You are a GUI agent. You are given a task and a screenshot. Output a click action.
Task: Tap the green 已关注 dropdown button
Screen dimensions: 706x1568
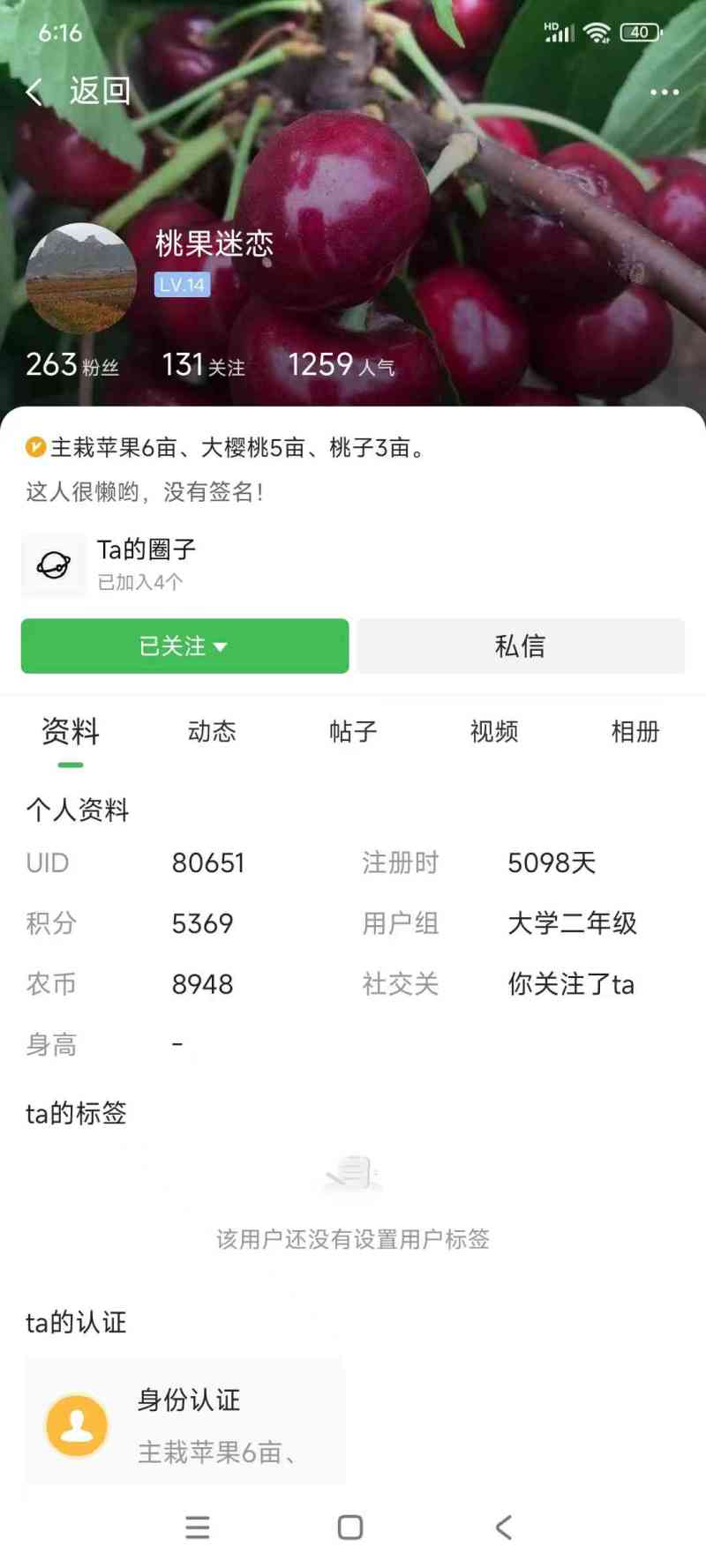click(184, 646)
